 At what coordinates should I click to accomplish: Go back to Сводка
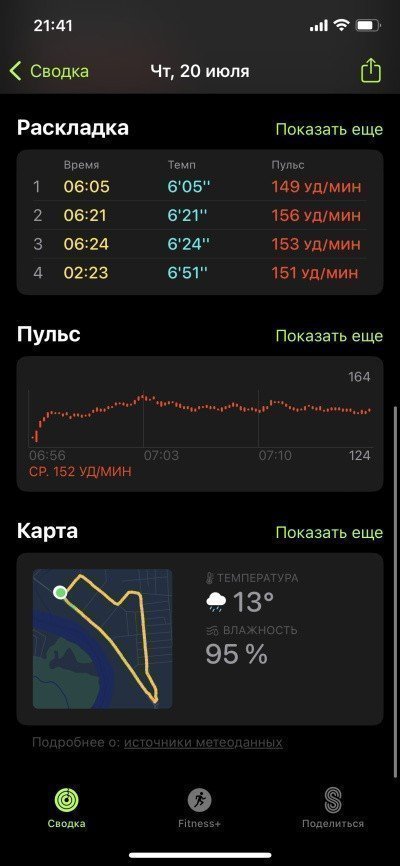[x=49, y=71]
